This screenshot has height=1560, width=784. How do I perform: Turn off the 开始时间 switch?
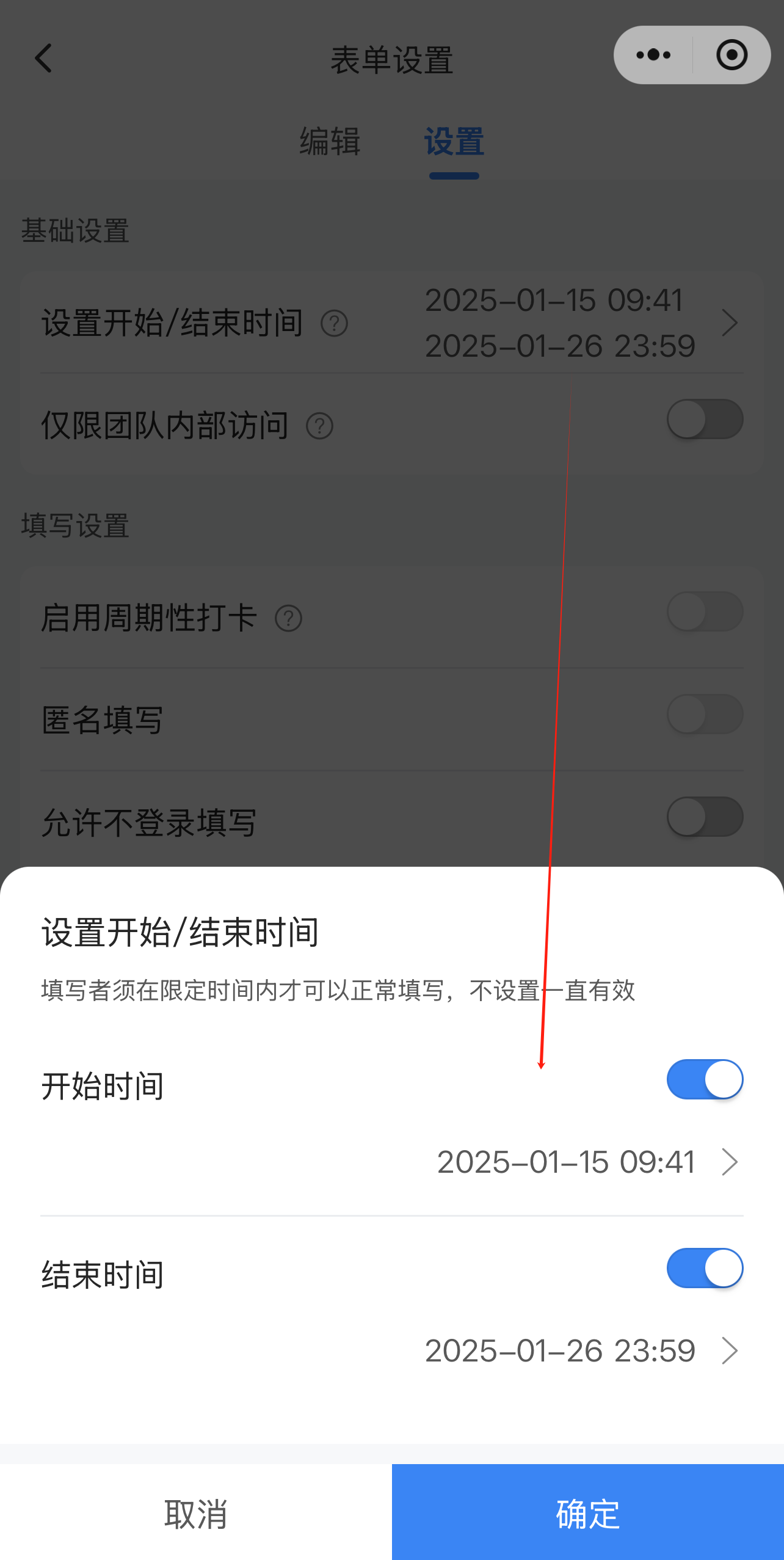705,1079
